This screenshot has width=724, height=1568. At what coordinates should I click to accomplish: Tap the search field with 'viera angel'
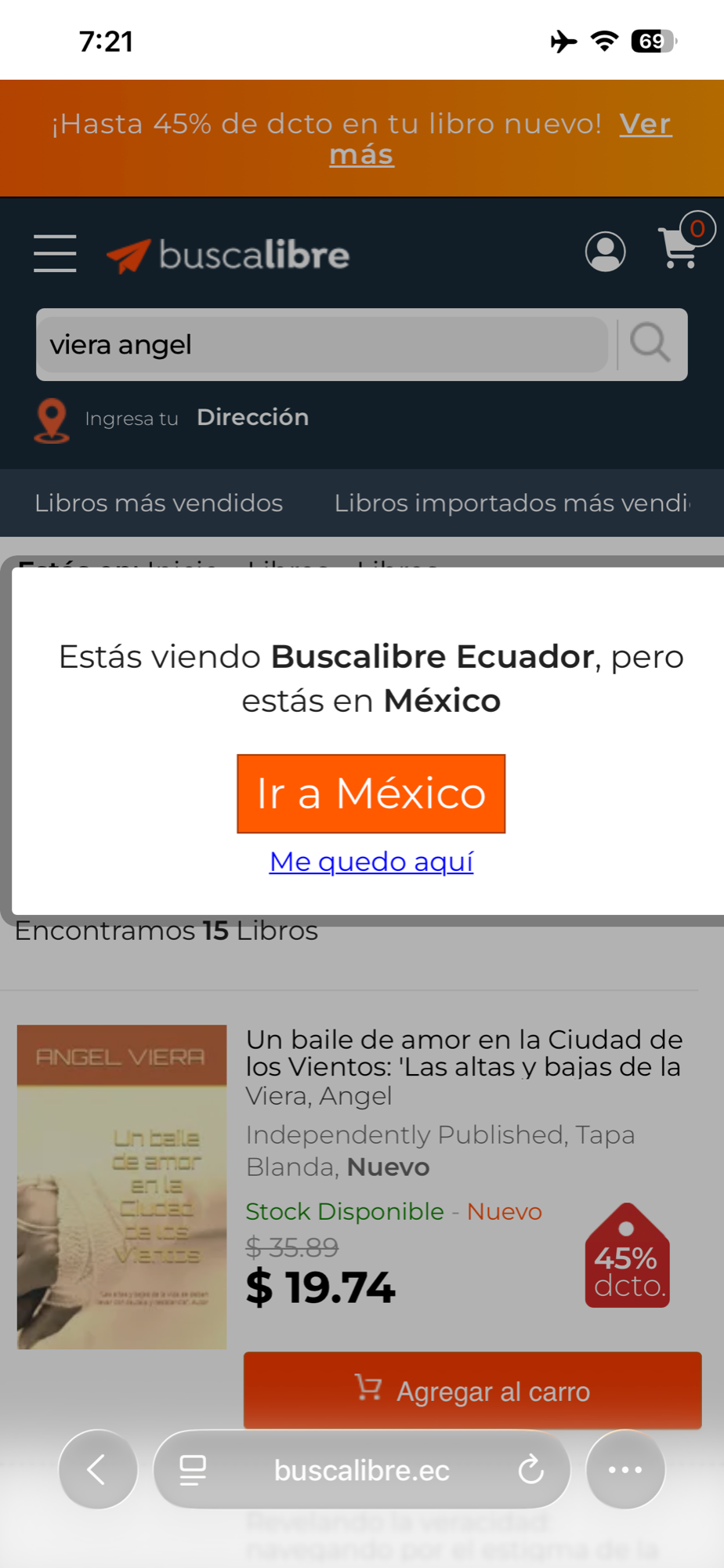[321, 345]
